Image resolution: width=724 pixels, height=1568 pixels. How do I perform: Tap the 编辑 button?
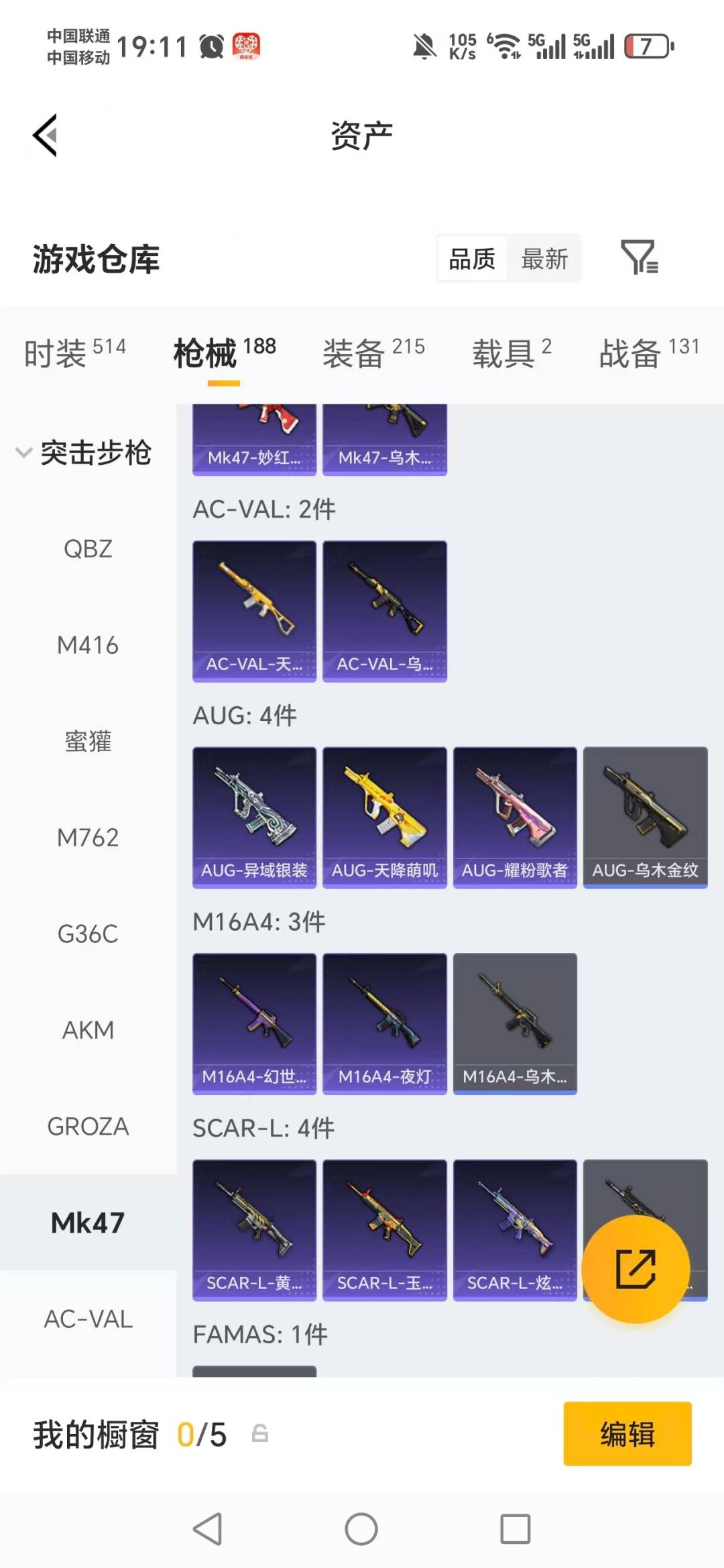click(627, 1433)
